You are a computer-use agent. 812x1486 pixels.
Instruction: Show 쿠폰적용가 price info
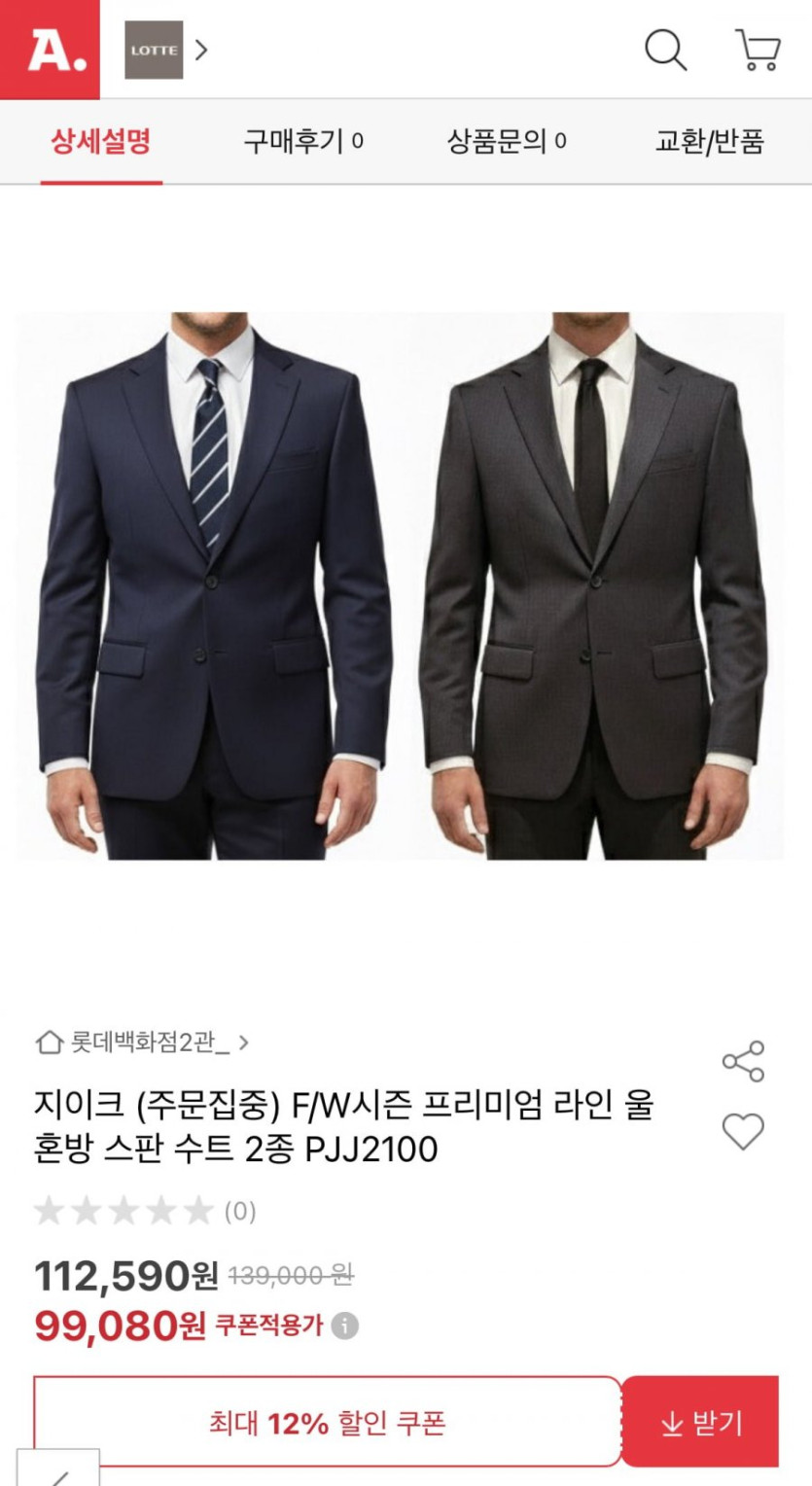(x=345, y=1326)
